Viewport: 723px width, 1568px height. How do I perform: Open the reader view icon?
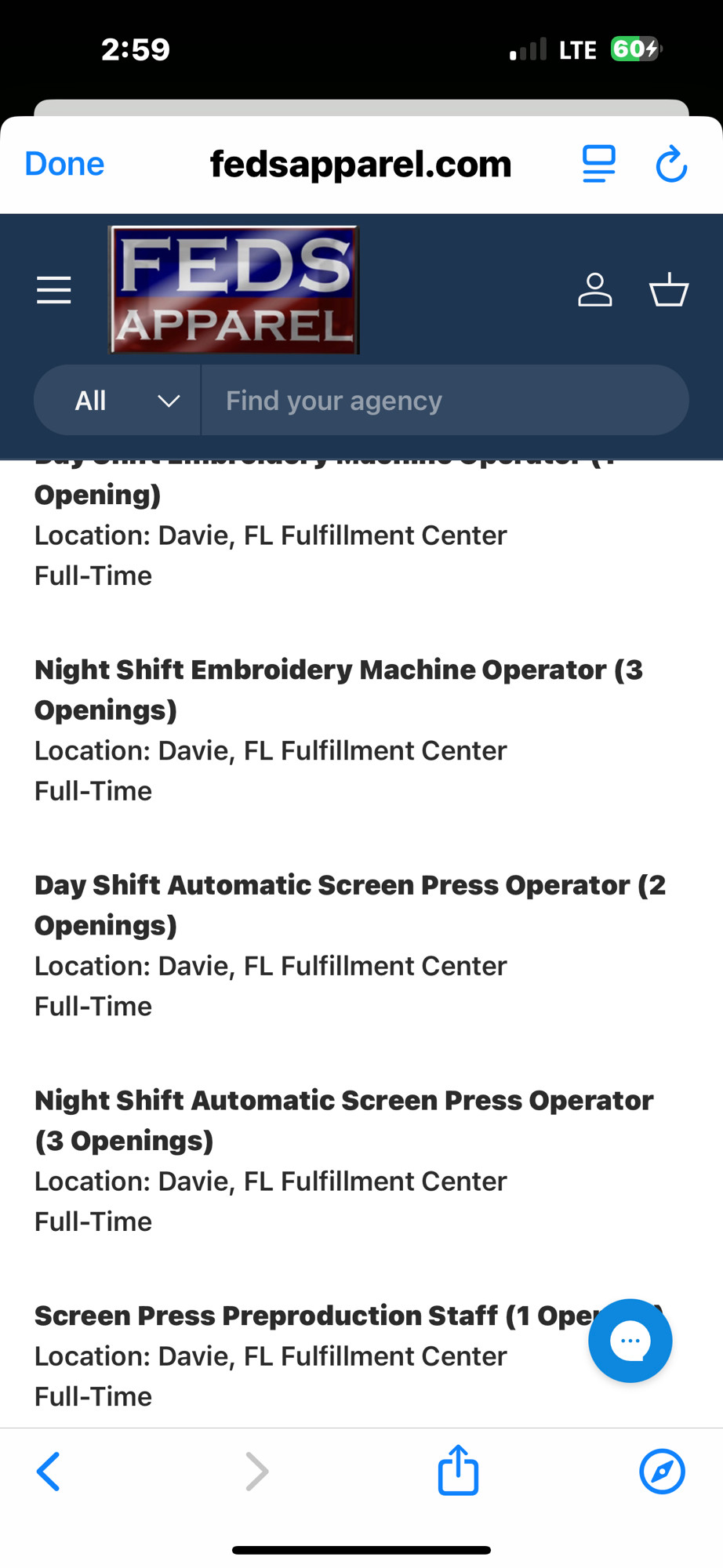[599, 164]
